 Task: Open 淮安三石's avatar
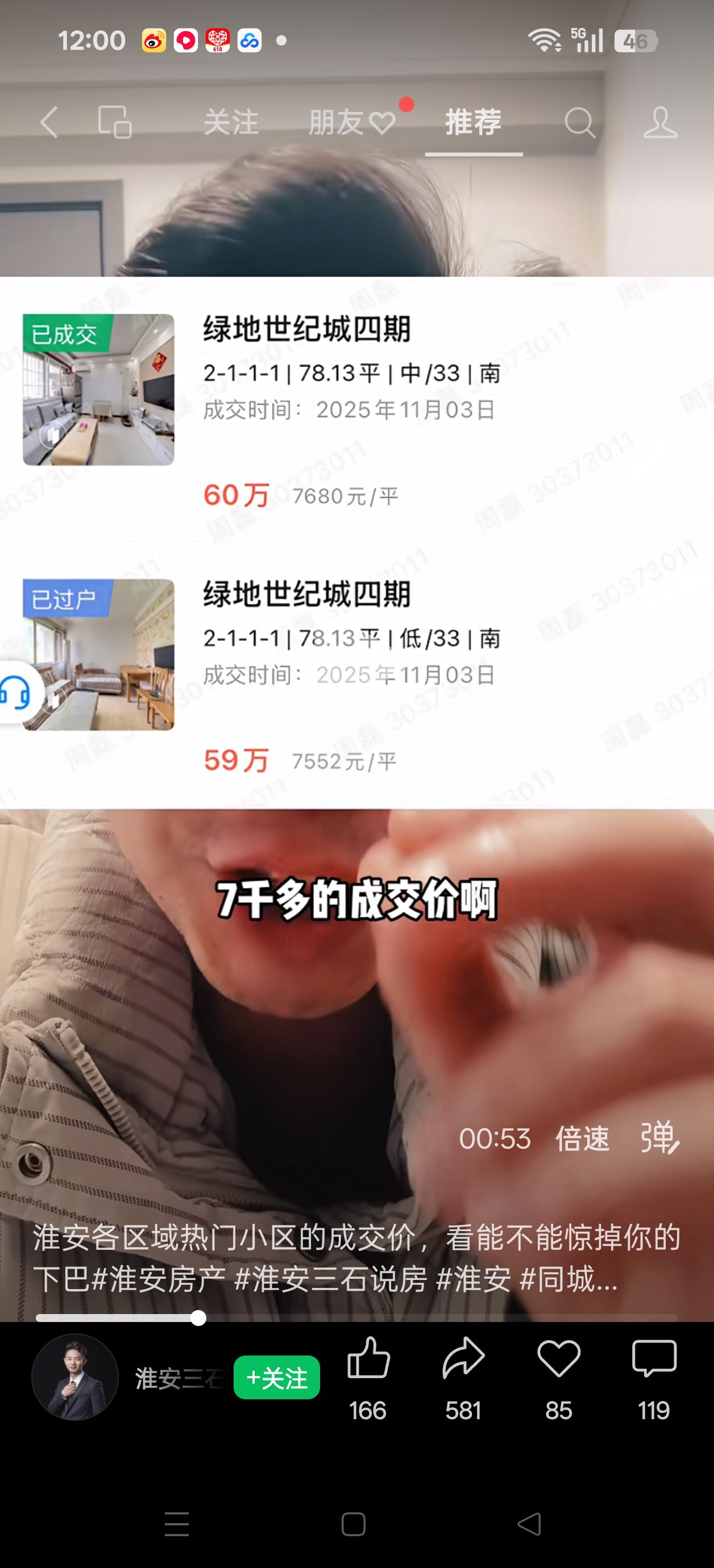(x=75, y=1377)
